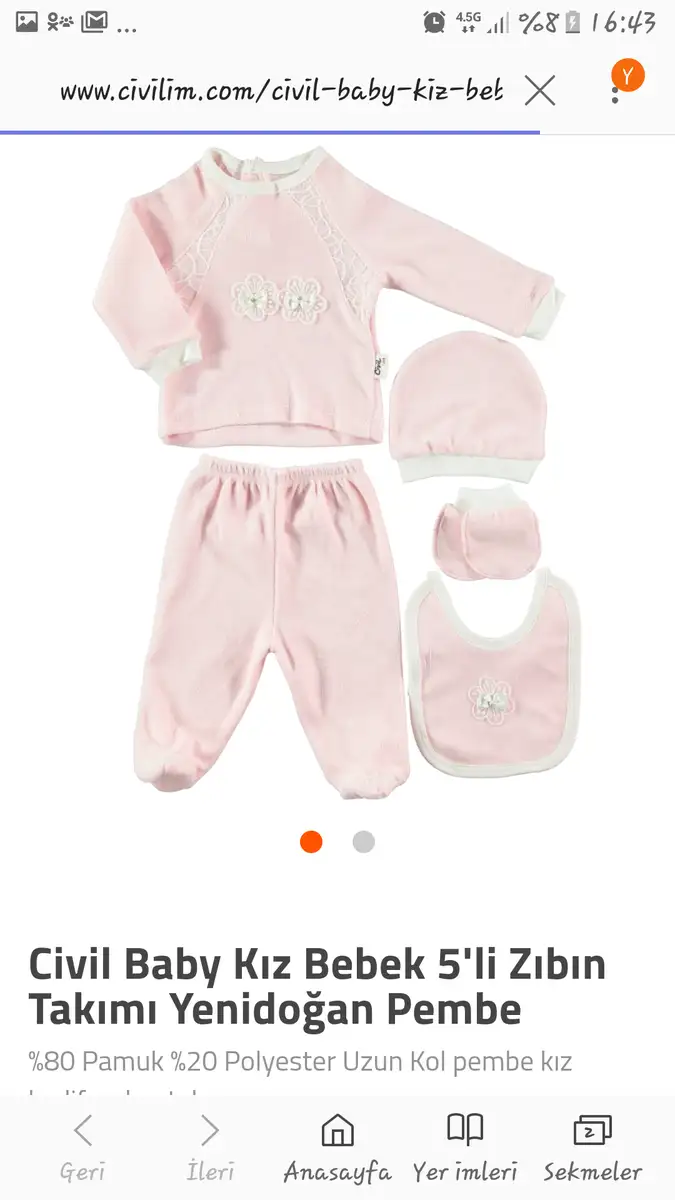Show open tabs via Sekmeler
This screenshot has height=1200, width=675.
pyautogui.click(x=593, y=1148)
